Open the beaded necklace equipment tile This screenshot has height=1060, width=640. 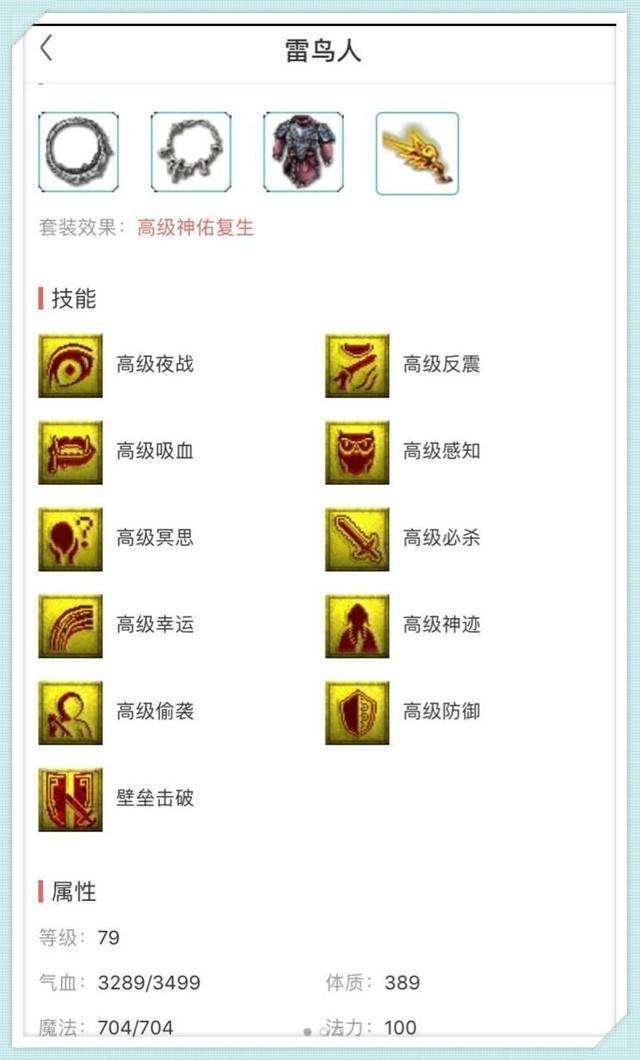point(191,152)
